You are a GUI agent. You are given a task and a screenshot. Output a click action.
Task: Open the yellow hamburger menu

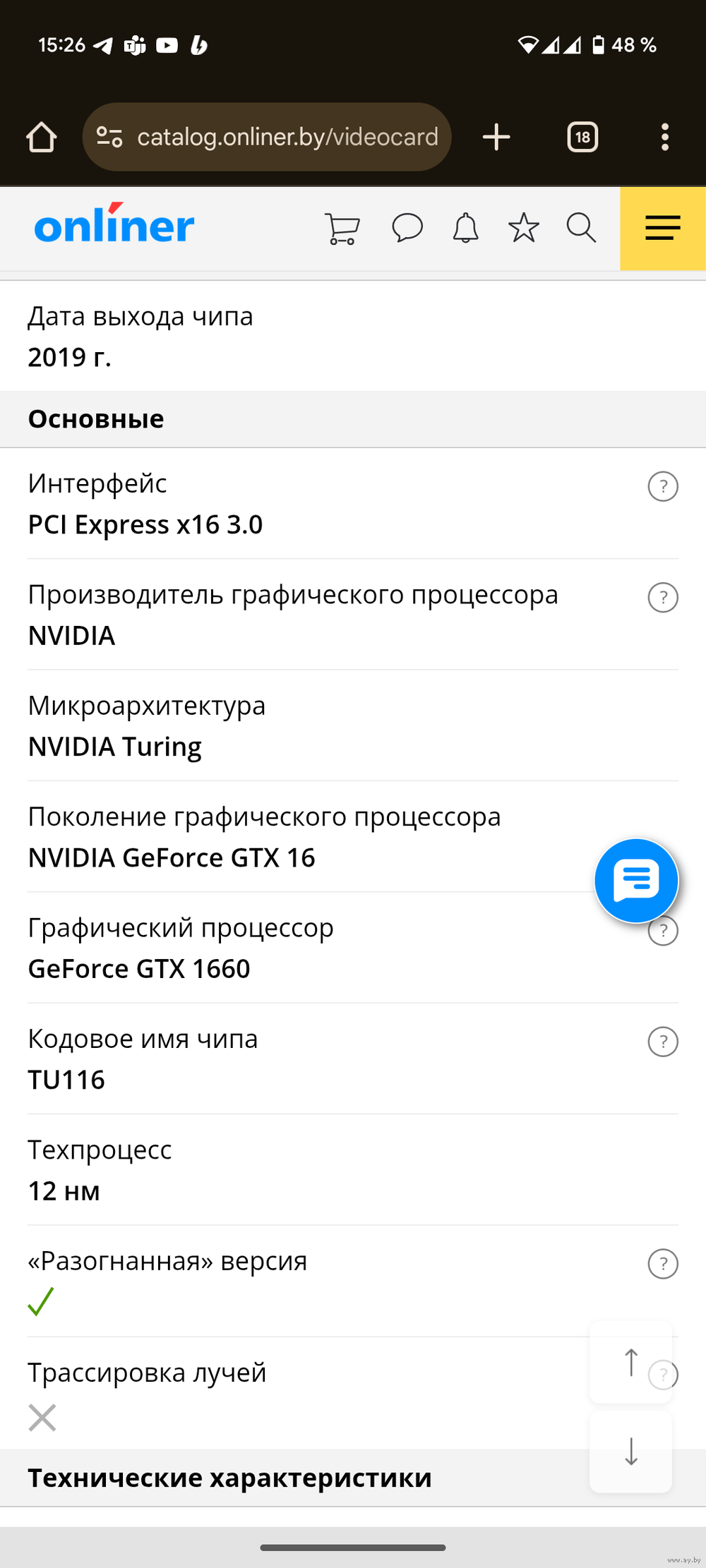(x=663, y=229)
